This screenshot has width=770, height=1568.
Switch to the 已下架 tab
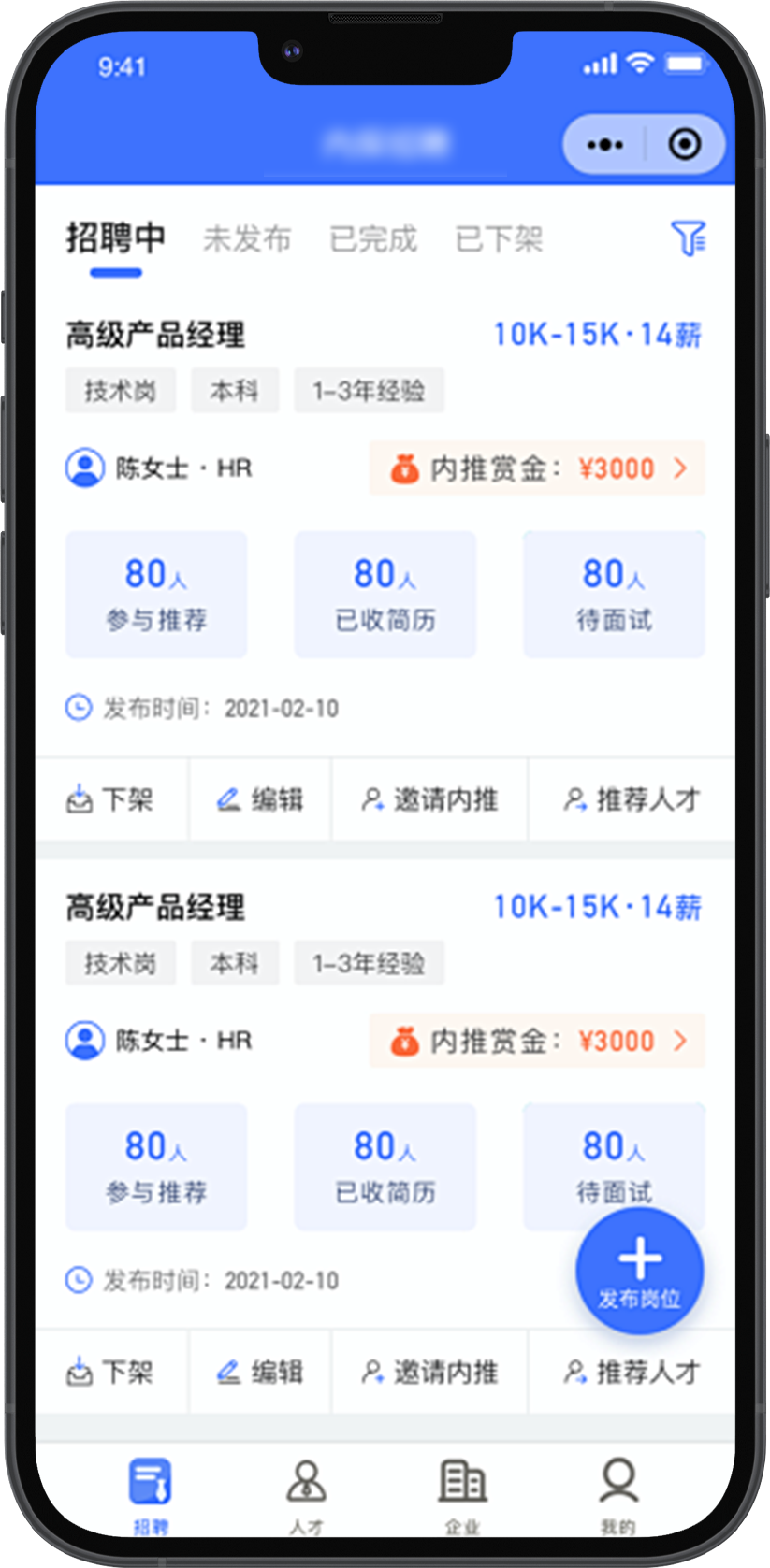(498, 239)
